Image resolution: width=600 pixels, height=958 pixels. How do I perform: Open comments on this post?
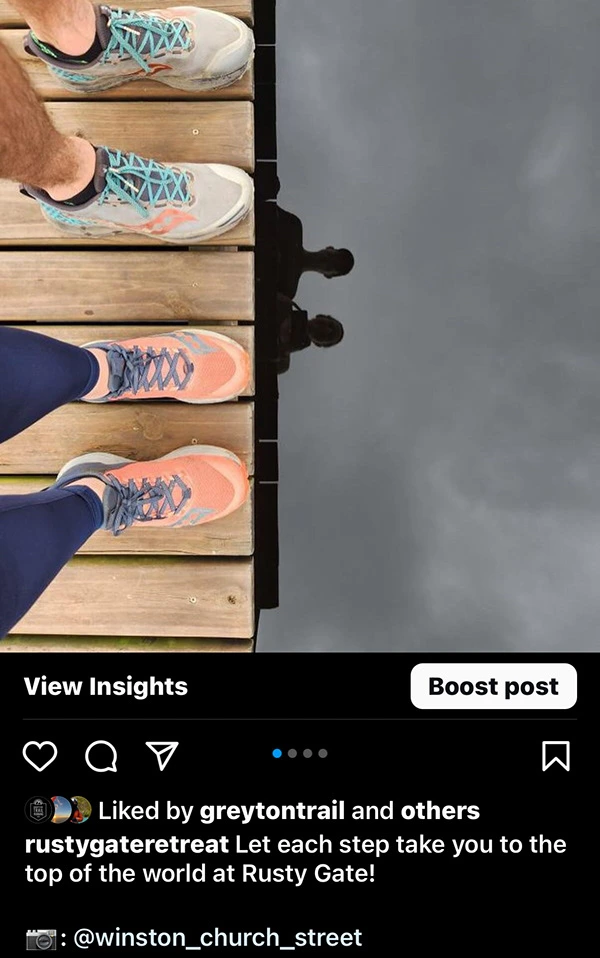click(101, 756)
